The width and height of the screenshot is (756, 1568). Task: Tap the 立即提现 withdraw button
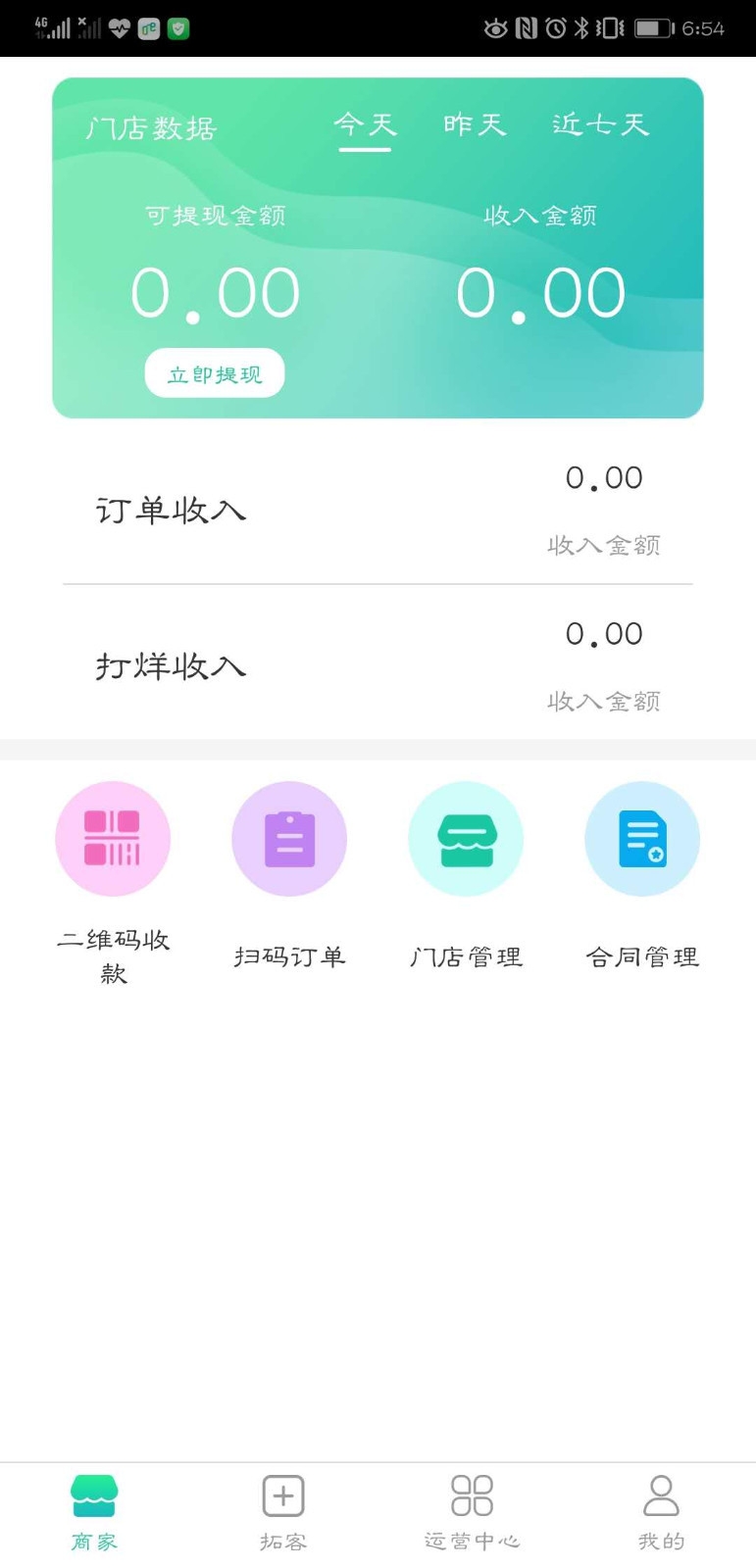[214, 372]
